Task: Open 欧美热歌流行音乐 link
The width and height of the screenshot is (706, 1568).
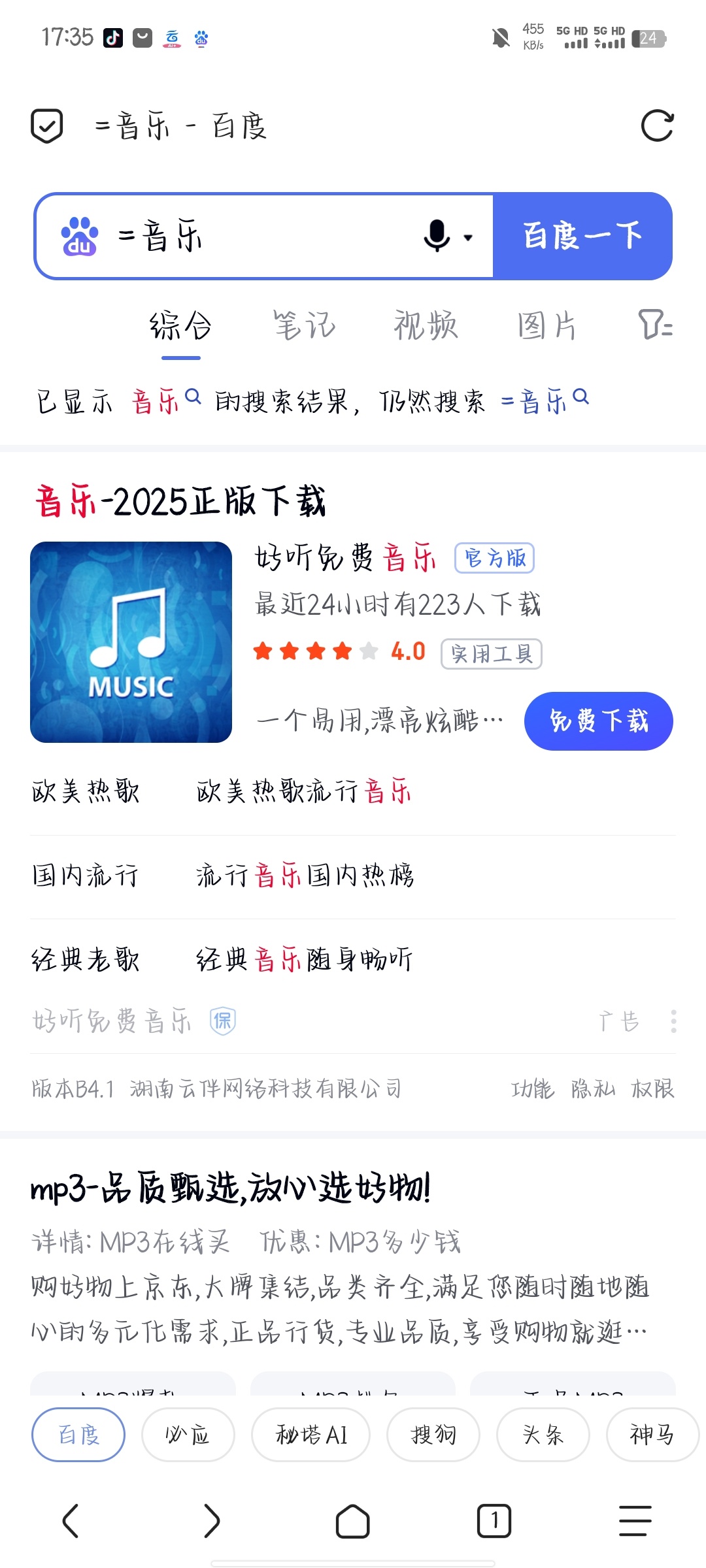Action: pos(304,792)
